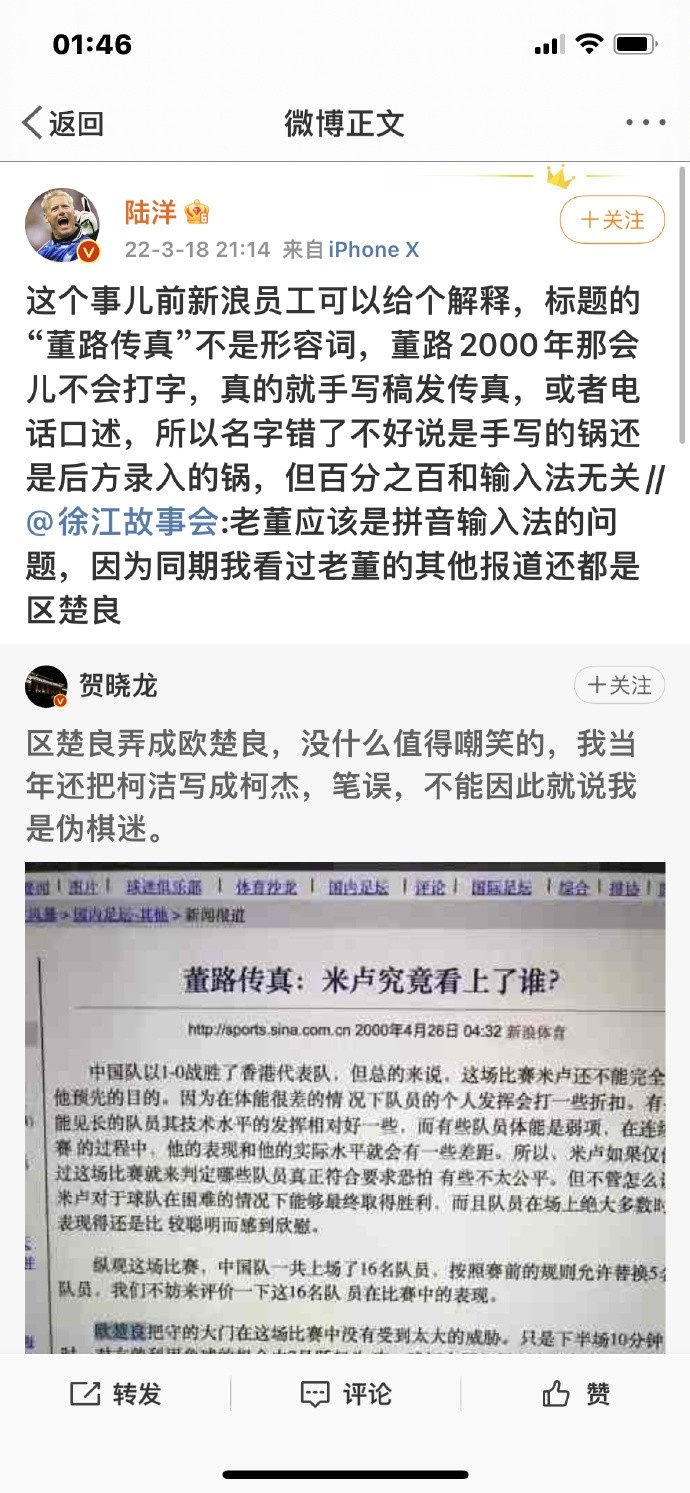Open the @徐江故事会 mention link
690x1493 pixels.
pos(123,522)
